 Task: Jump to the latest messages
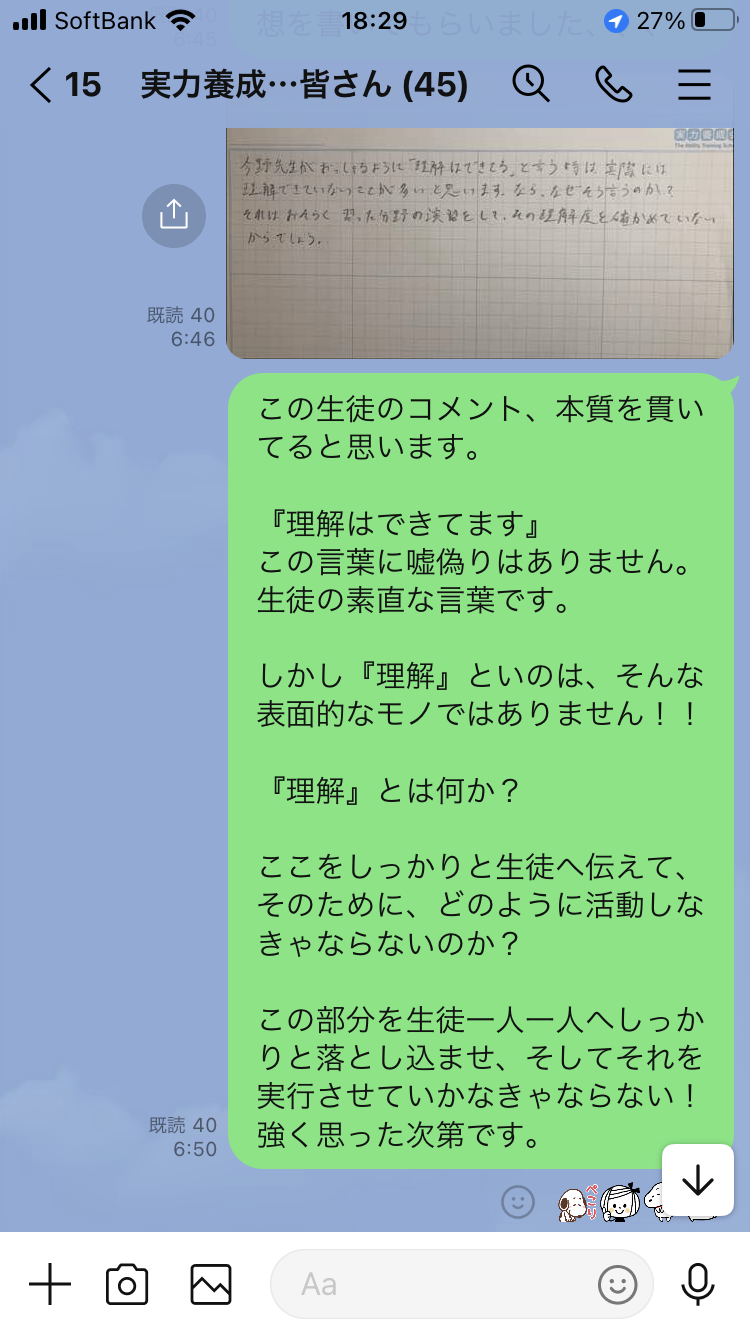pyautogui.click(x=697, y=1181)
